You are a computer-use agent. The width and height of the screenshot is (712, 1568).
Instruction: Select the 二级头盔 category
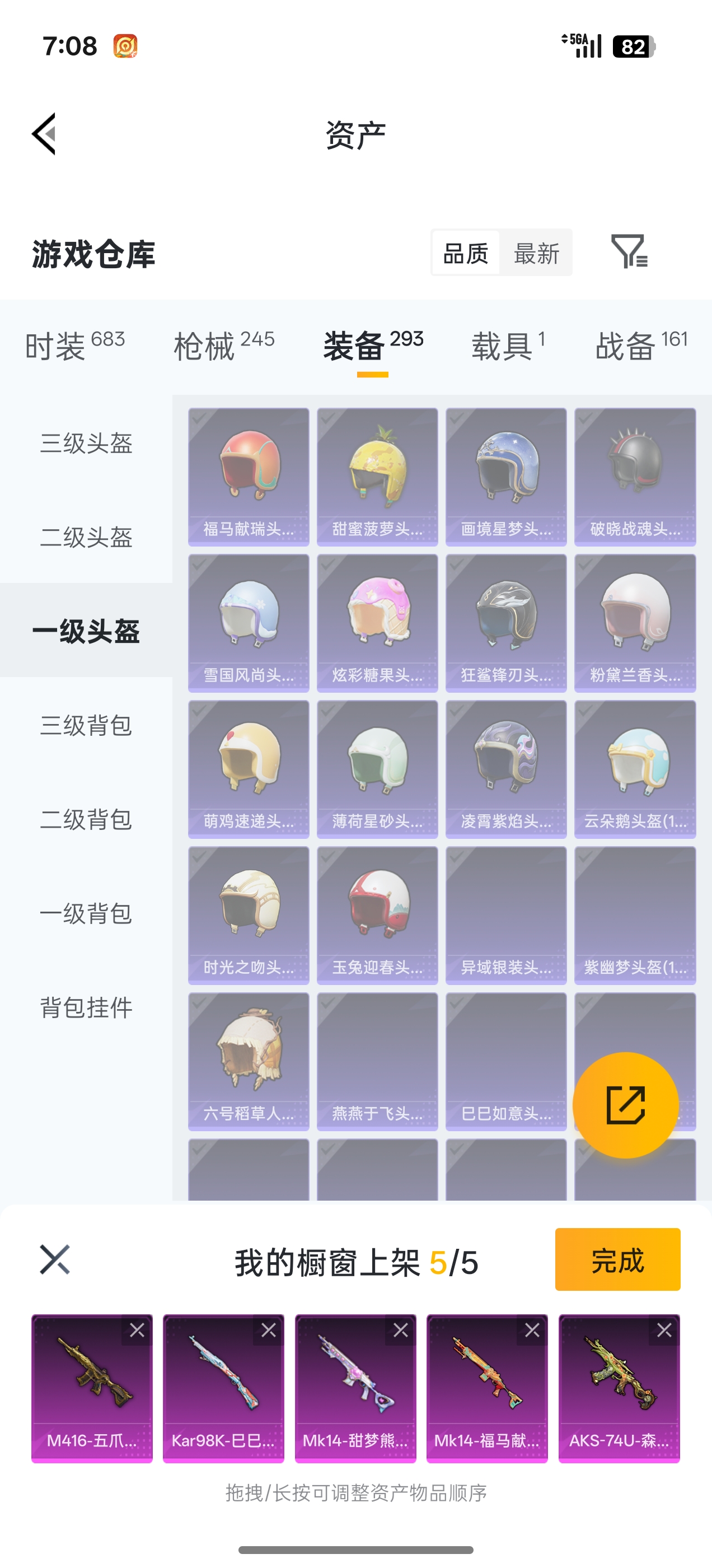pyautogui.click(x=86, y=537)
